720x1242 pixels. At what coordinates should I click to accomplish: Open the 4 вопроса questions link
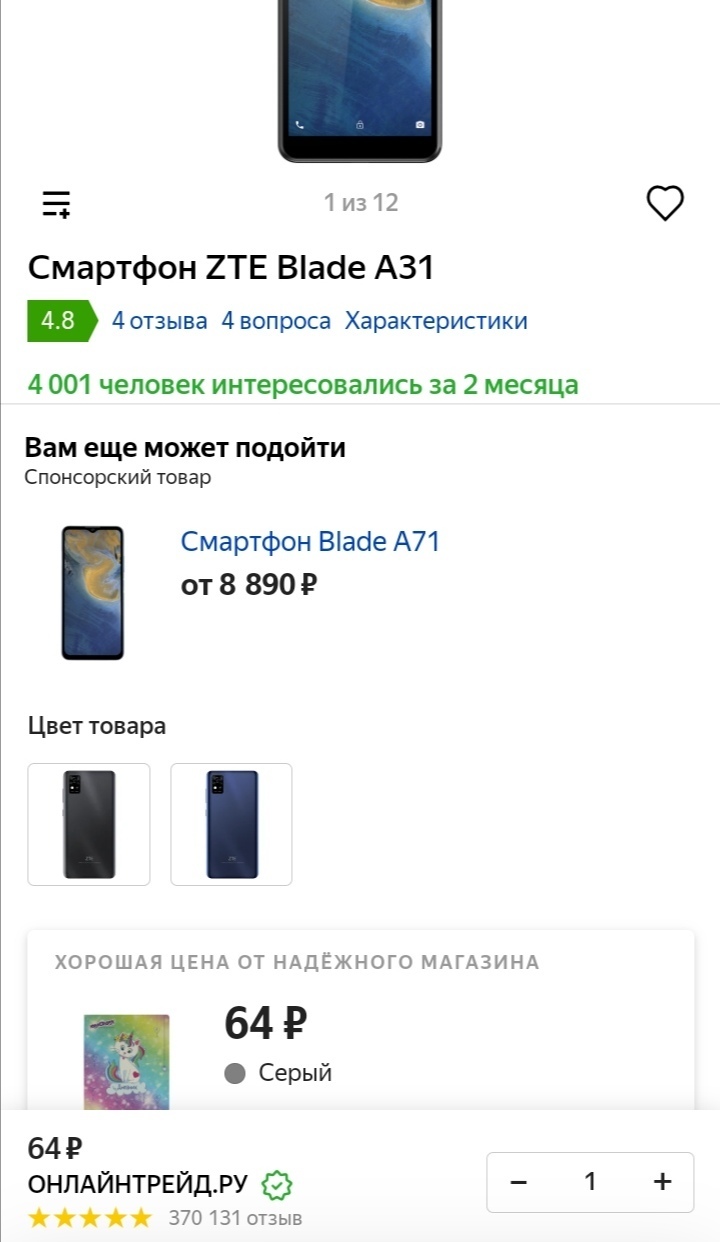(x=276, y=321)
